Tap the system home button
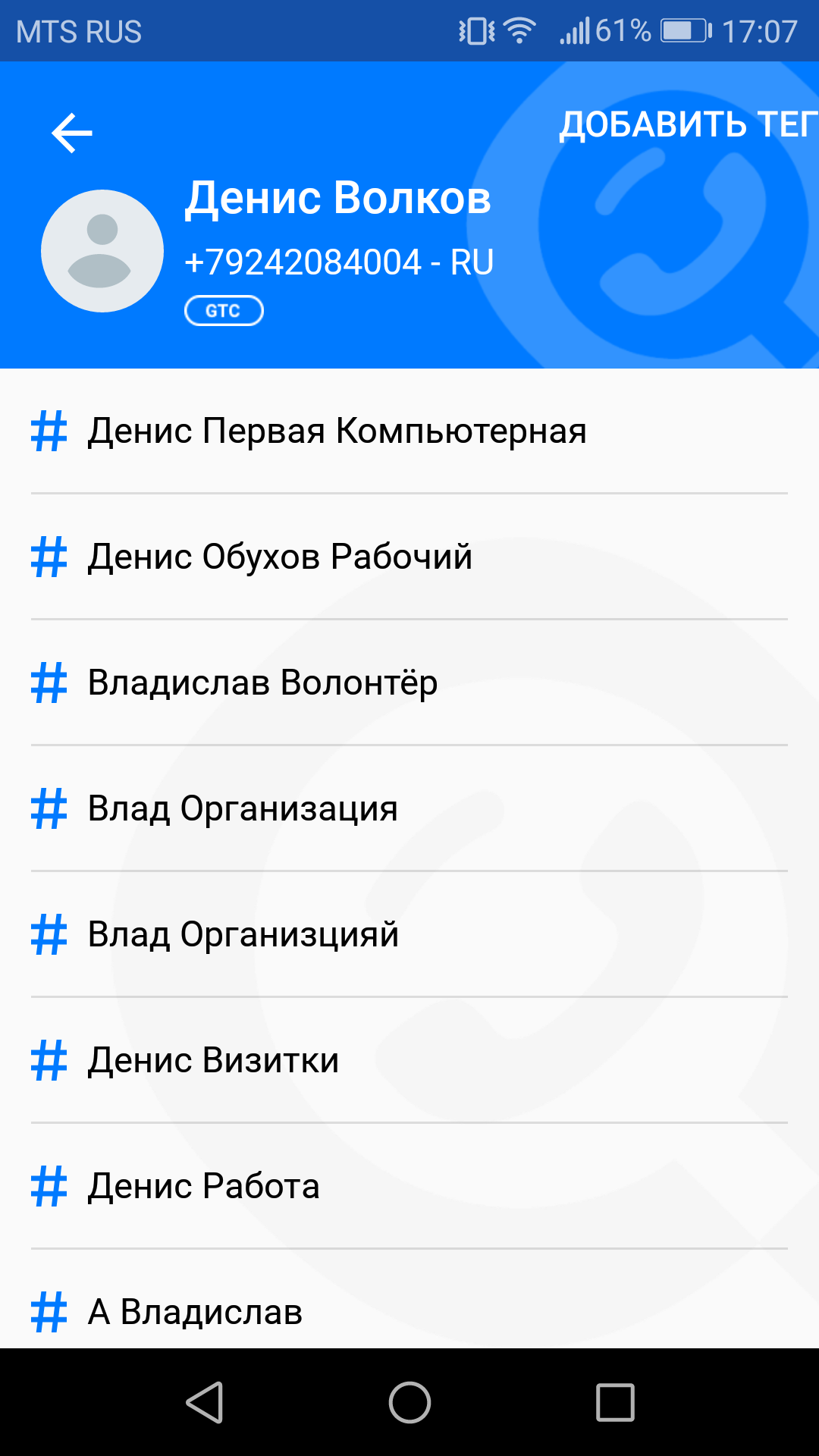The image size is (819, 1456). point(409,1402)
